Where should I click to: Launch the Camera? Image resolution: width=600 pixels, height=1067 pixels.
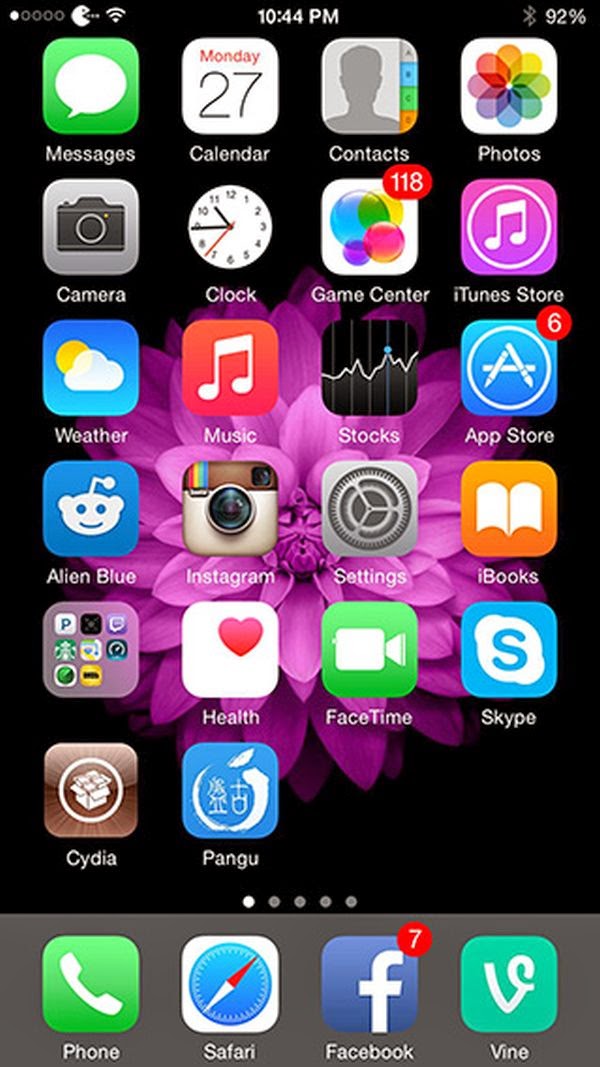(x=91, y=227)
